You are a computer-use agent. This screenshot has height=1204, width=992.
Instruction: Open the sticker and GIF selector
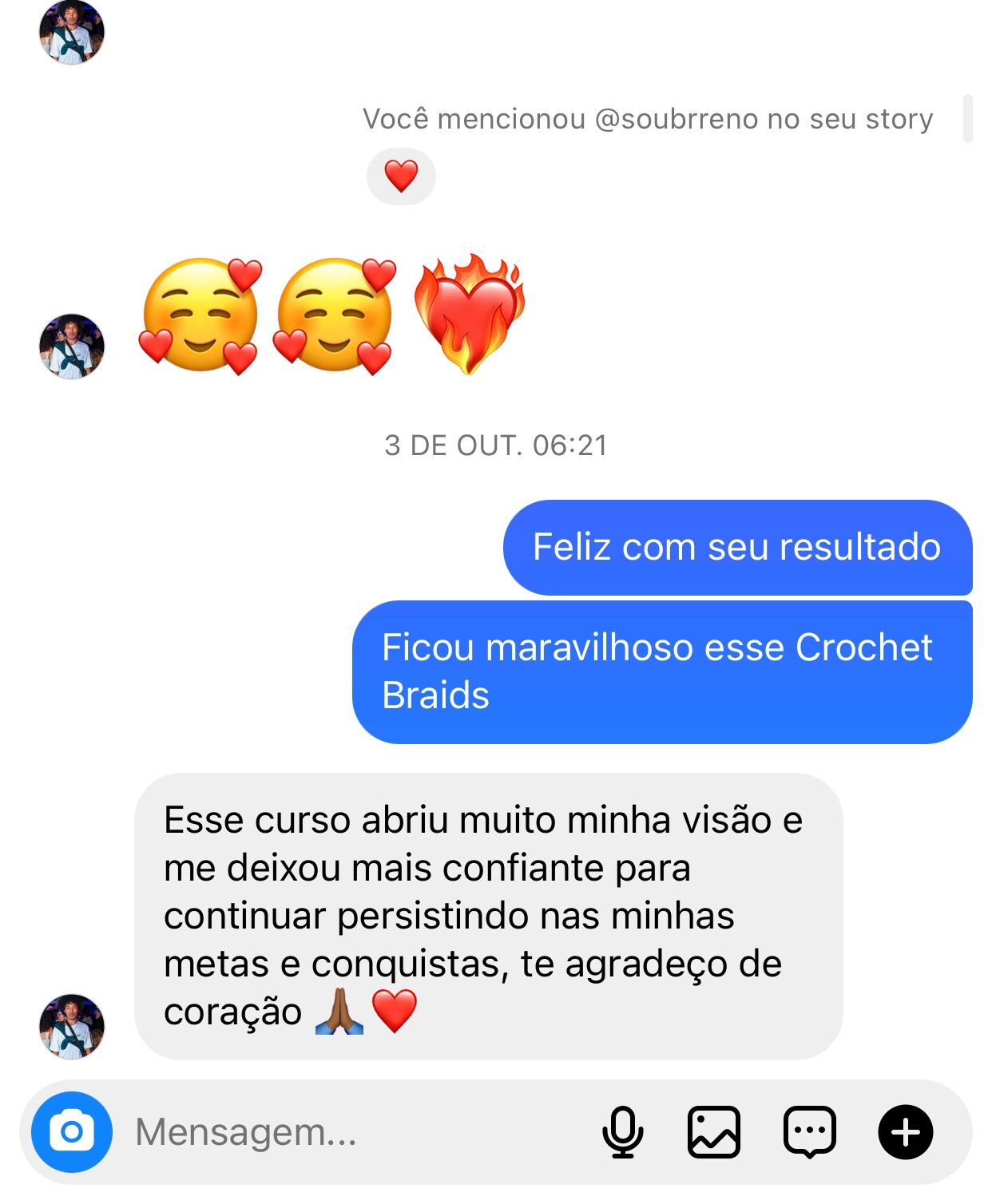pyautogui.click(x=809, y=1131)
